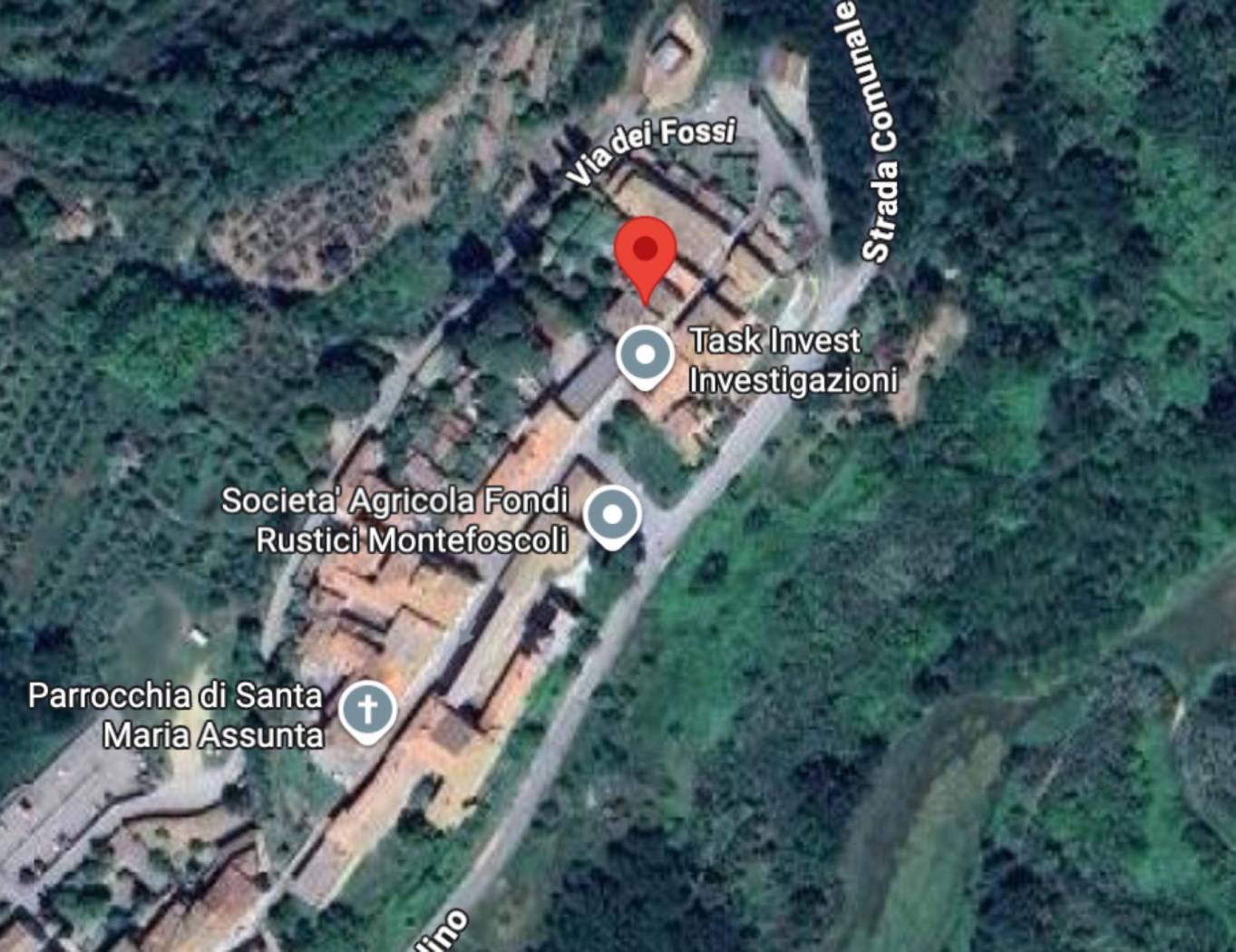Image resolution: width=1236 pixels, height=952 pixels.
Task: Open the Societa' Agricola Fondi Rustici Montefoscoli marker
Action: [x=613, y=515]
